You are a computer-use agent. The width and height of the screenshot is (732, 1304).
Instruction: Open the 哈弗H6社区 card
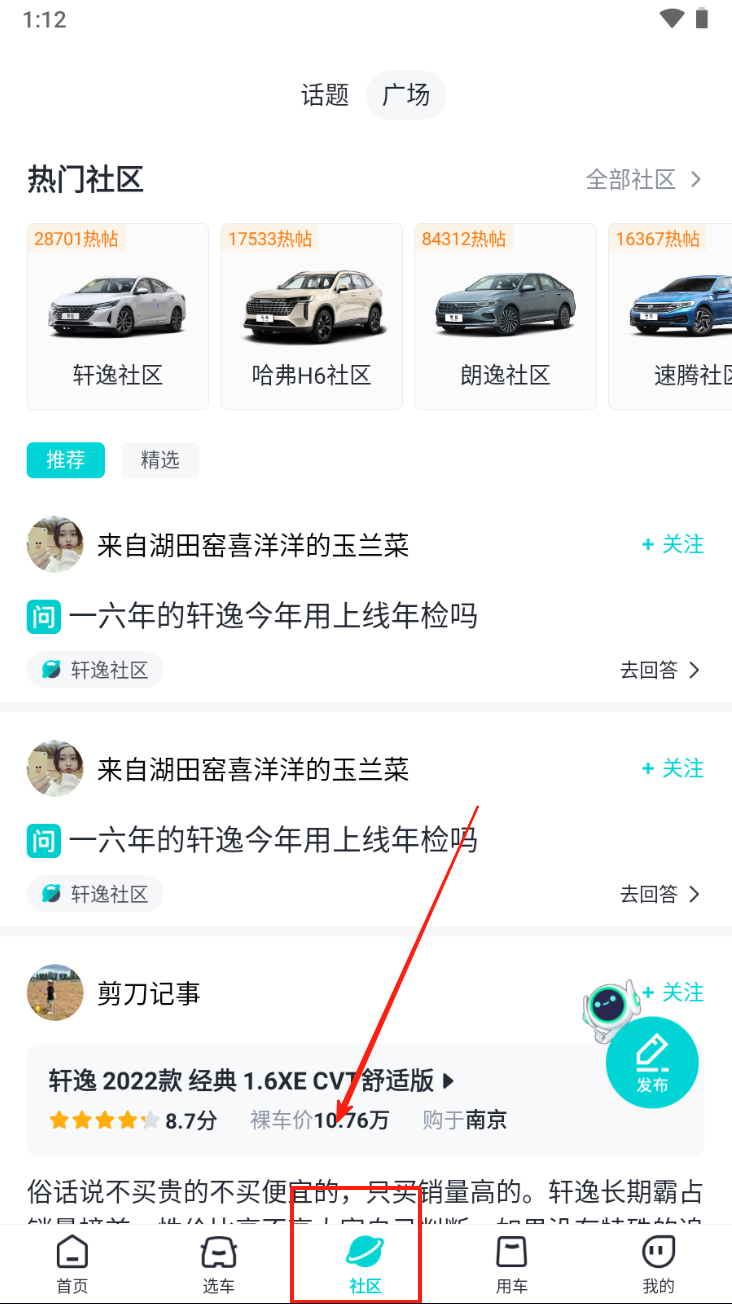tap(311, 316)
